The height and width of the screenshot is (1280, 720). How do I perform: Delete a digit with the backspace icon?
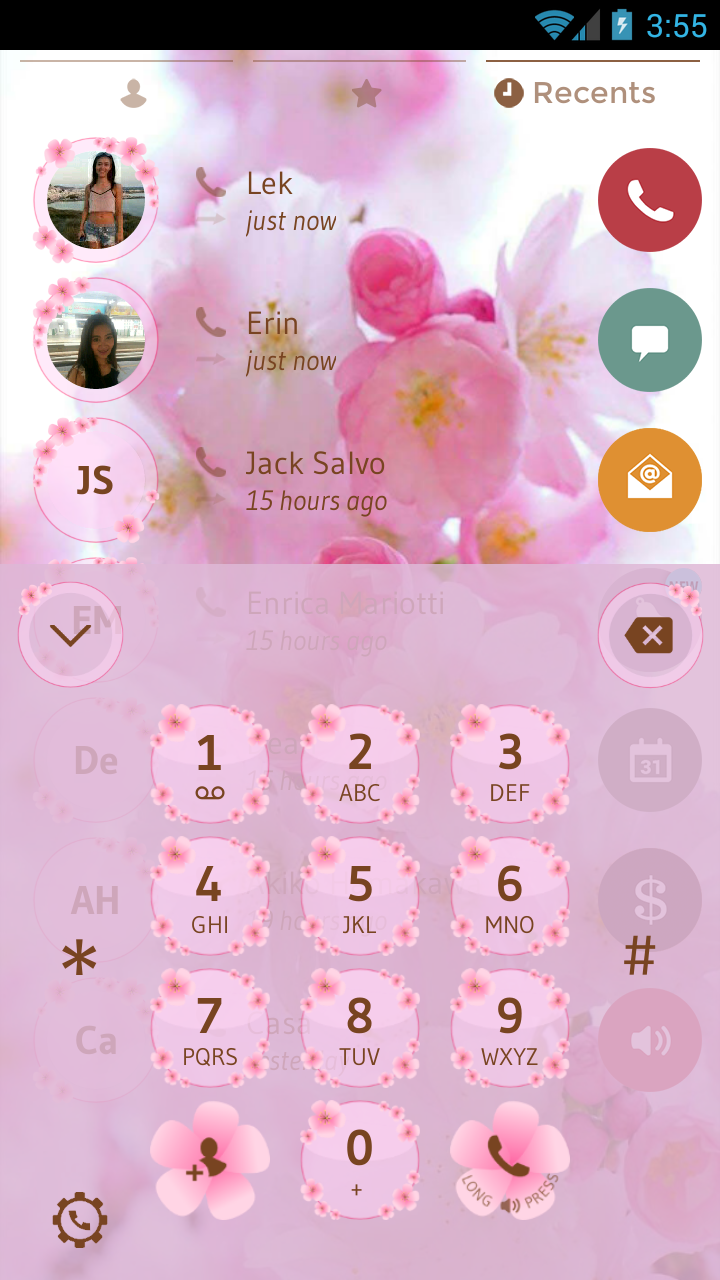650,634
